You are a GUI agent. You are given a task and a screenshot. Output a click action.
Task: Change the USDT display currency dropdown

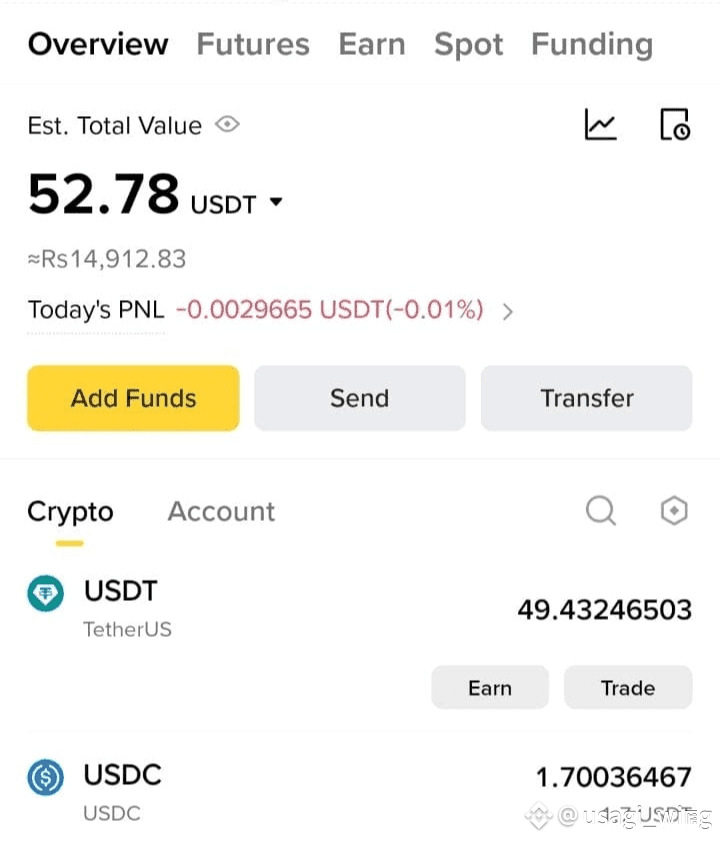click(x=276, y=203)
